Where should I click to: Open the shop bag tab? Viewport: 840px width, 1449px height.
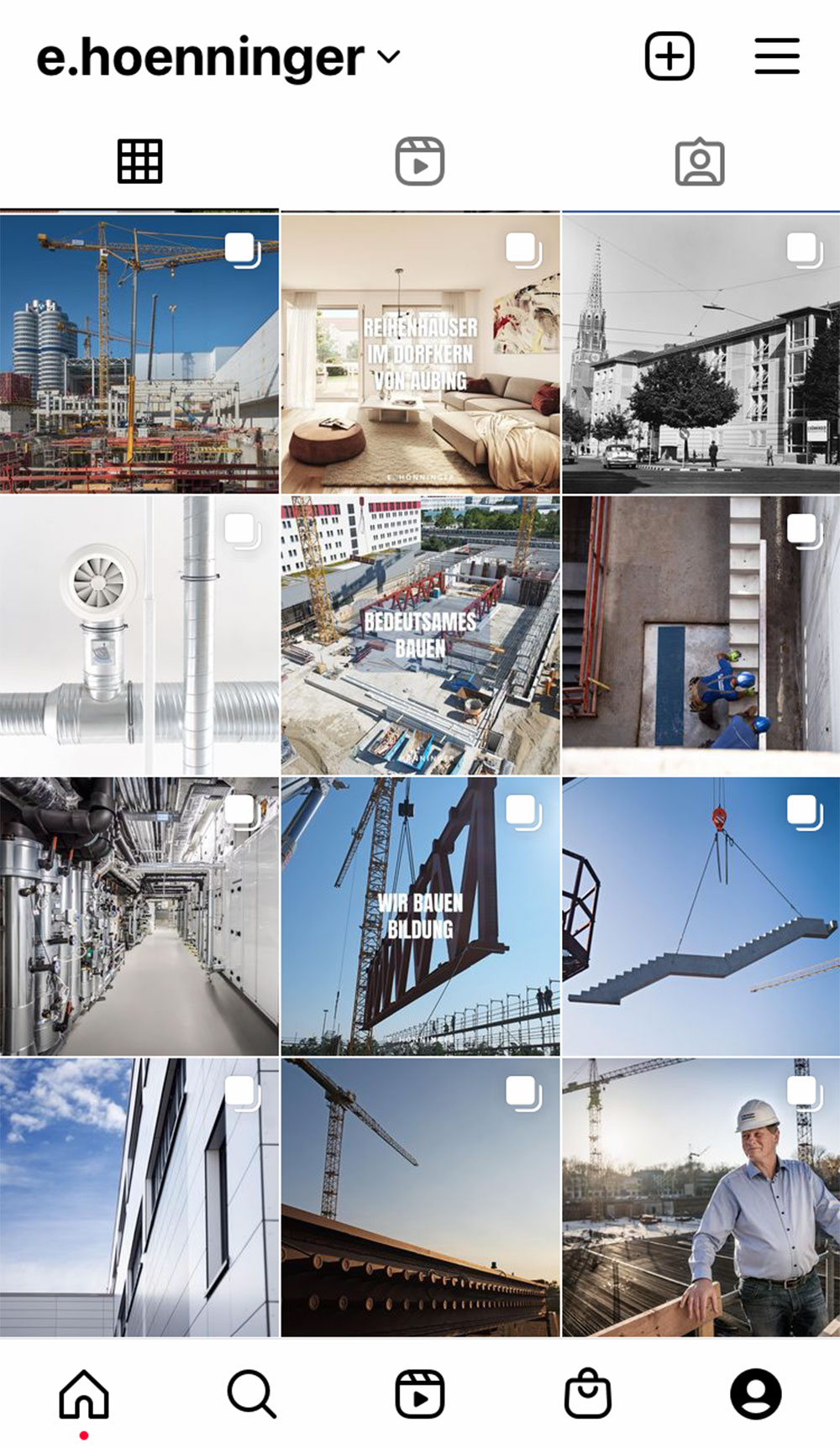tap(588, 1394)
